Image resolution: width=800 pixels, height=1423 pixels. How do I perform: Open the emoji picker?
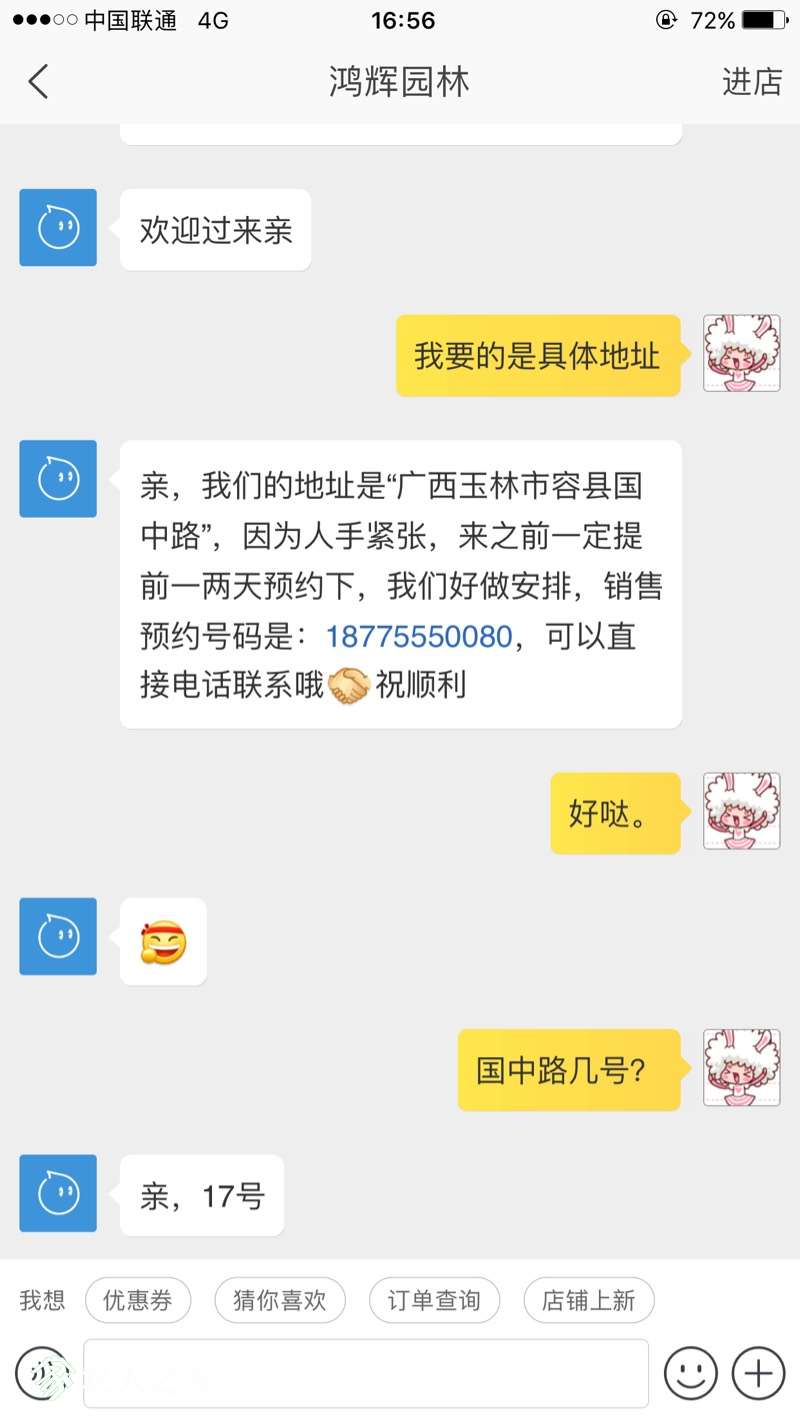tap(691, 1373)
